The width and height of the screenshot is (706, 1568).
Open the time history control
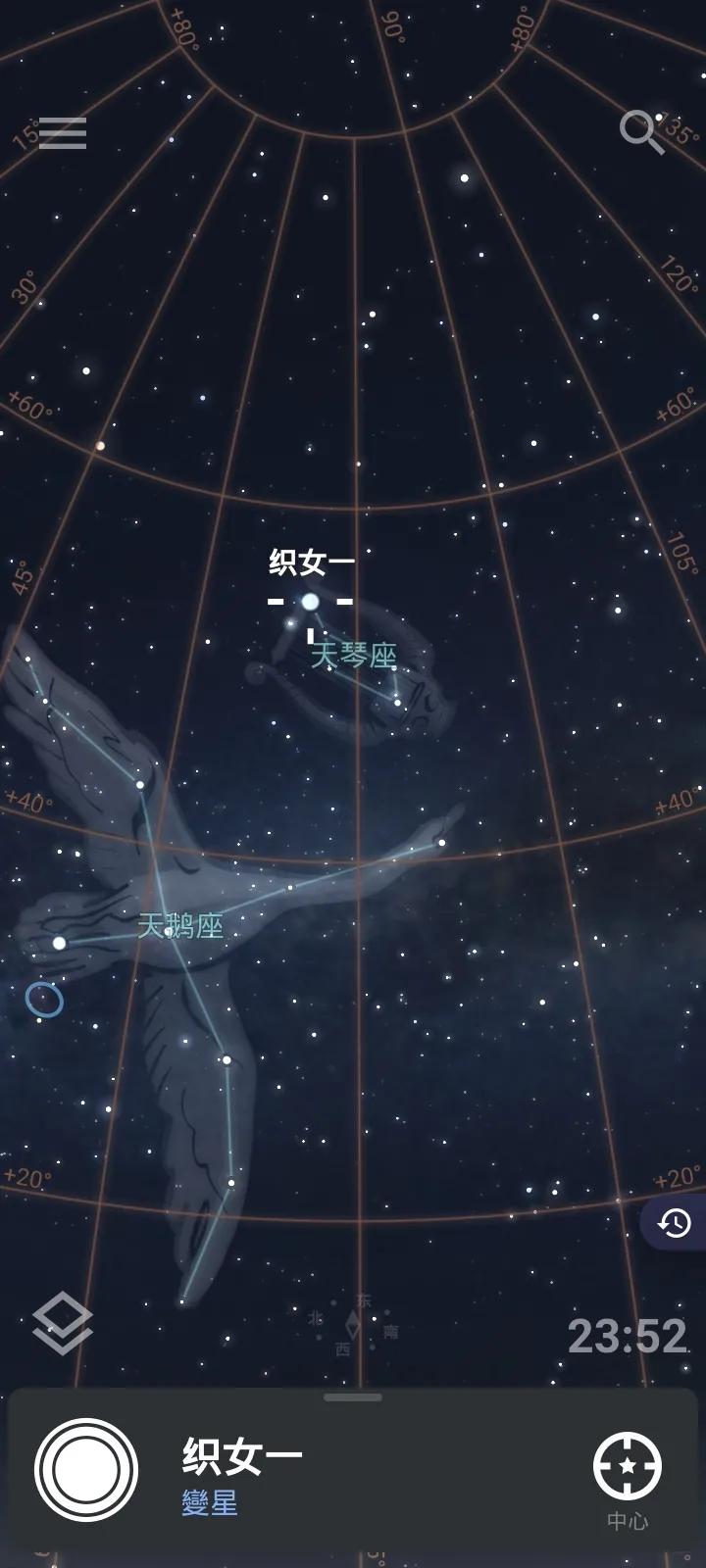(675, 1223)
